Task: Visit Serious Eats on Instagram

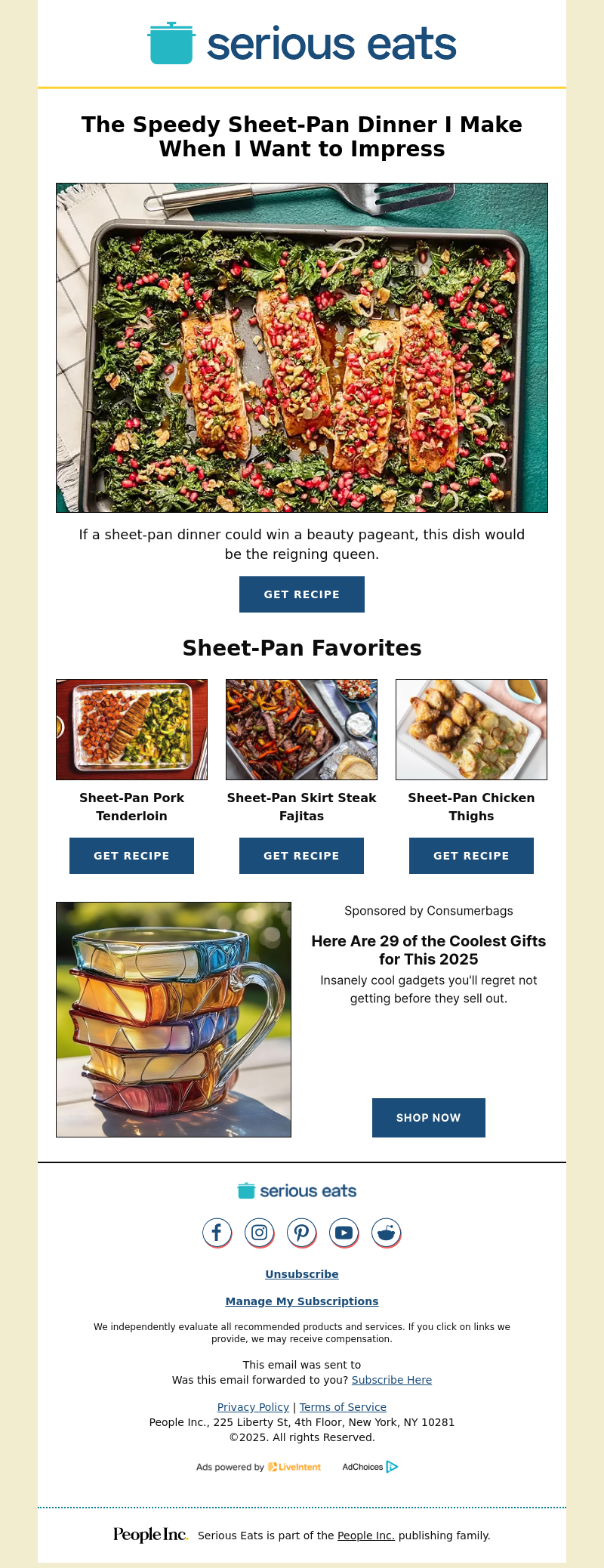Action: tap(259, 1233)
